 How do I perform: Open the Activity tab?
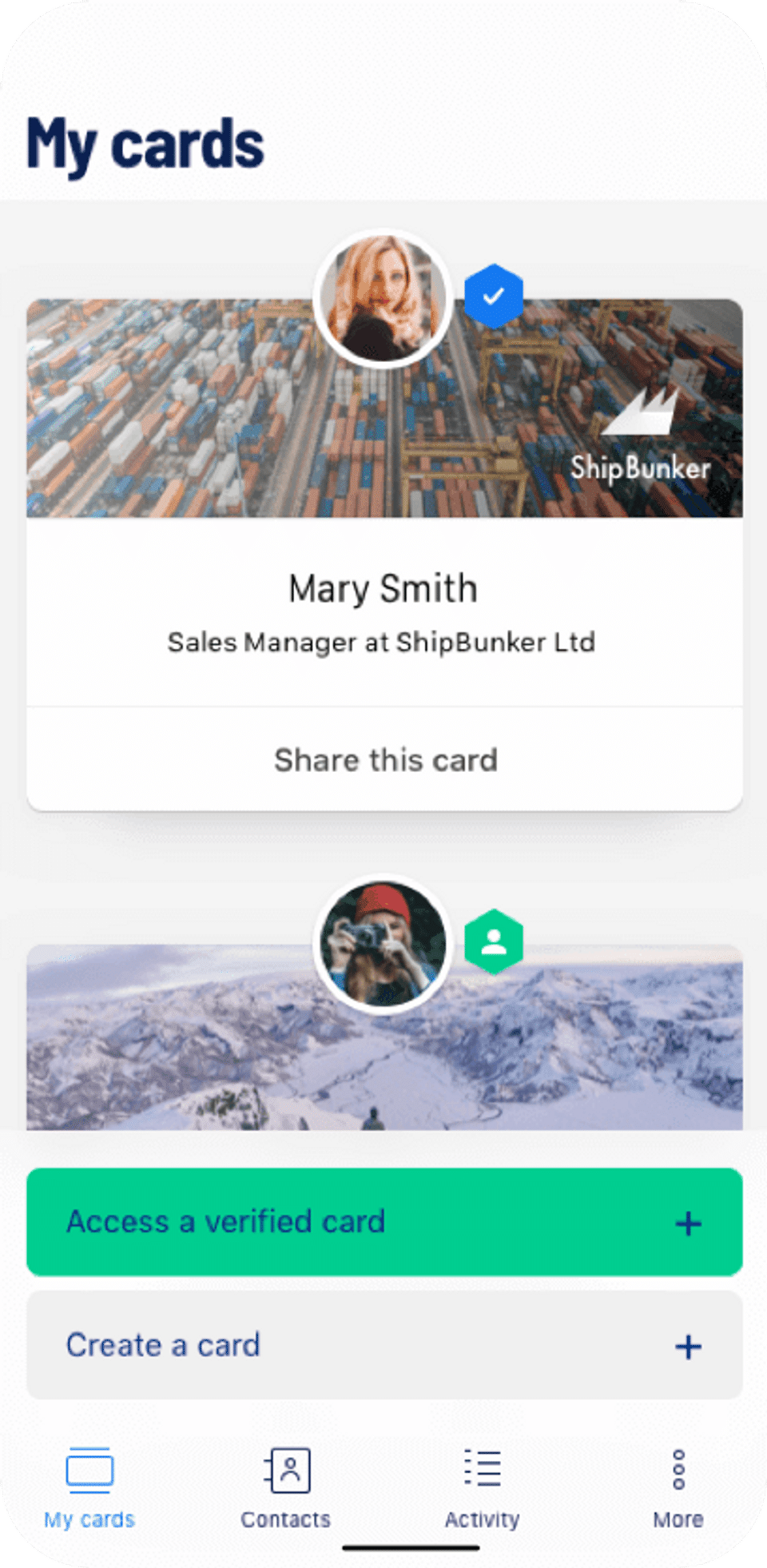coord(482,1487)
